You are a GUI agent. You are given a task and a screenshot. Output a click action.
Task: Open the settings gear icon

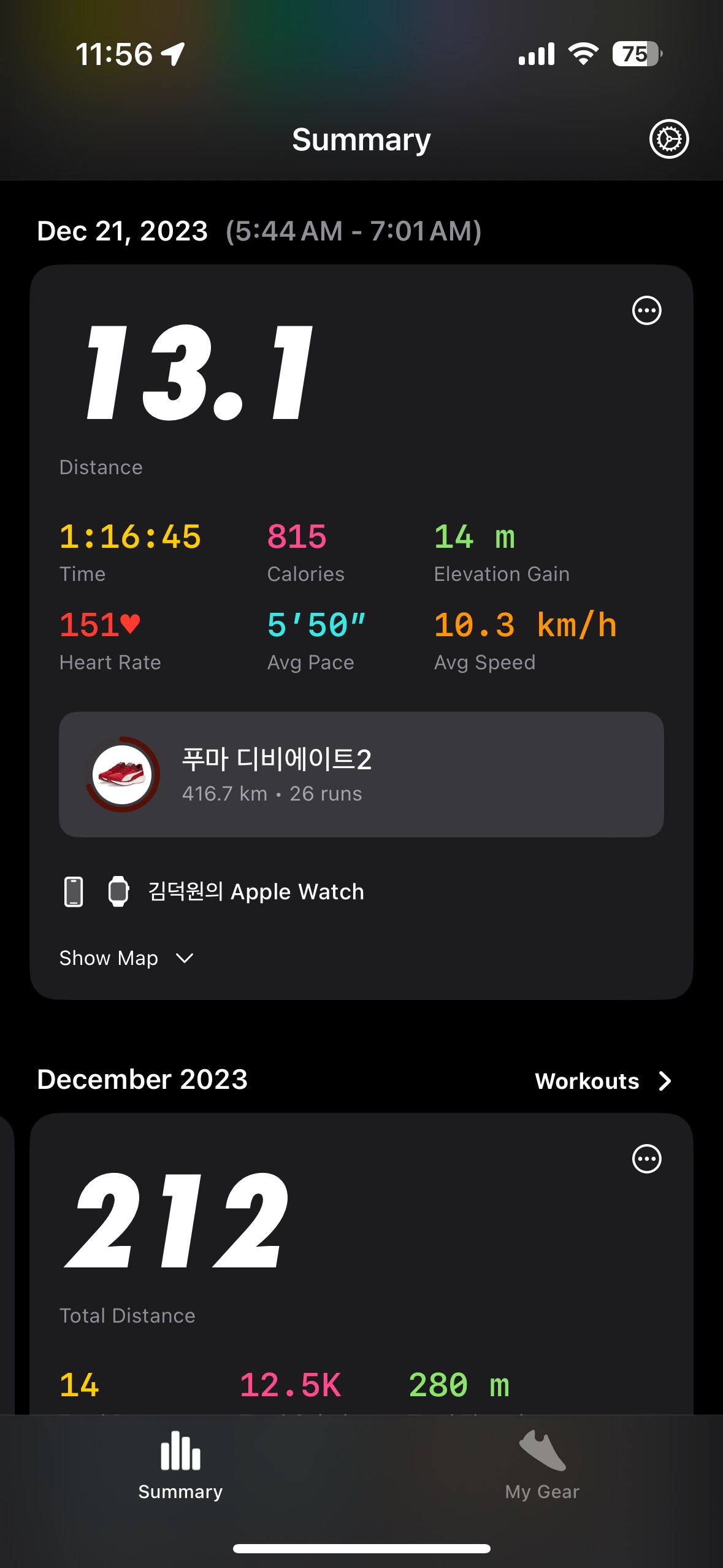click(668, 139)
